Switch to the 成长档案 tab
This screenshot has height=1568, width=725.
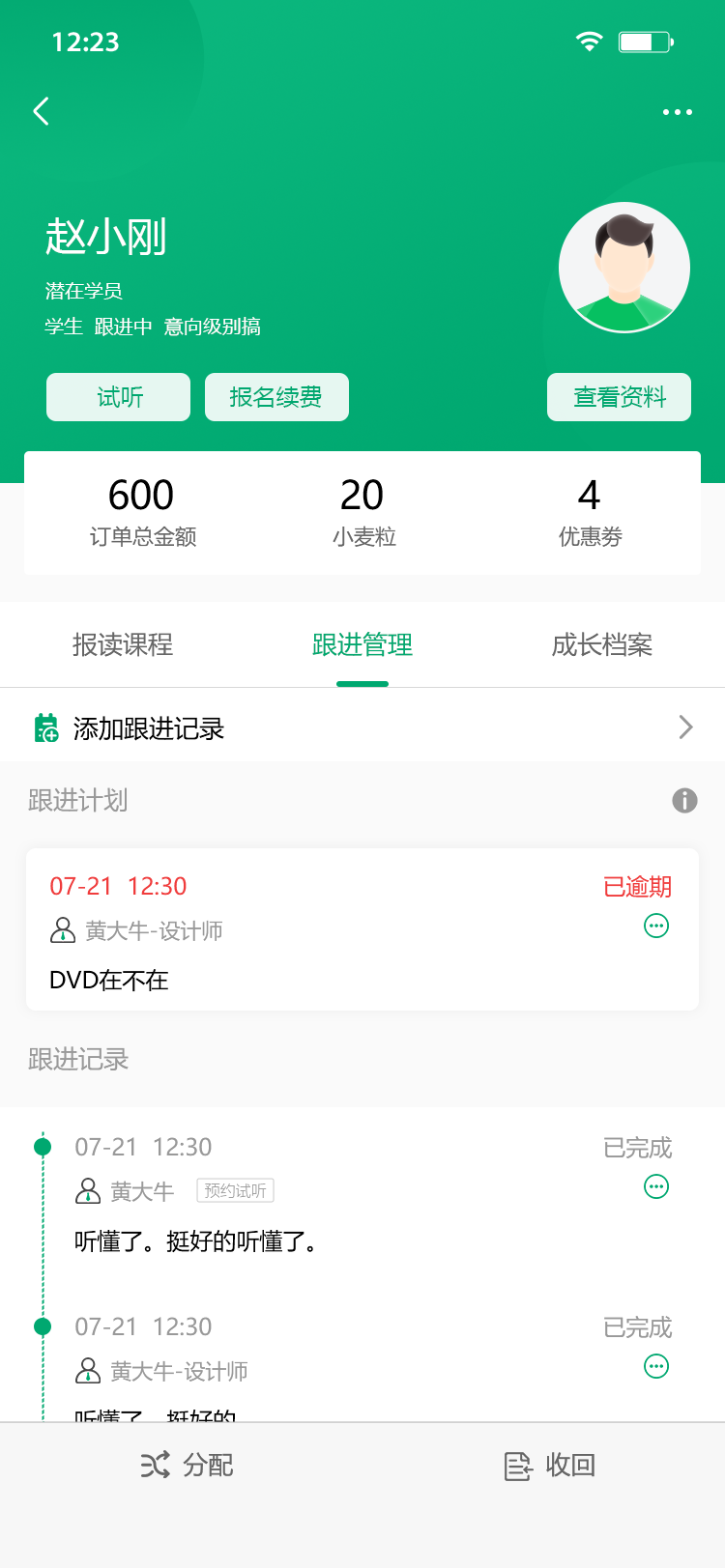601,644
